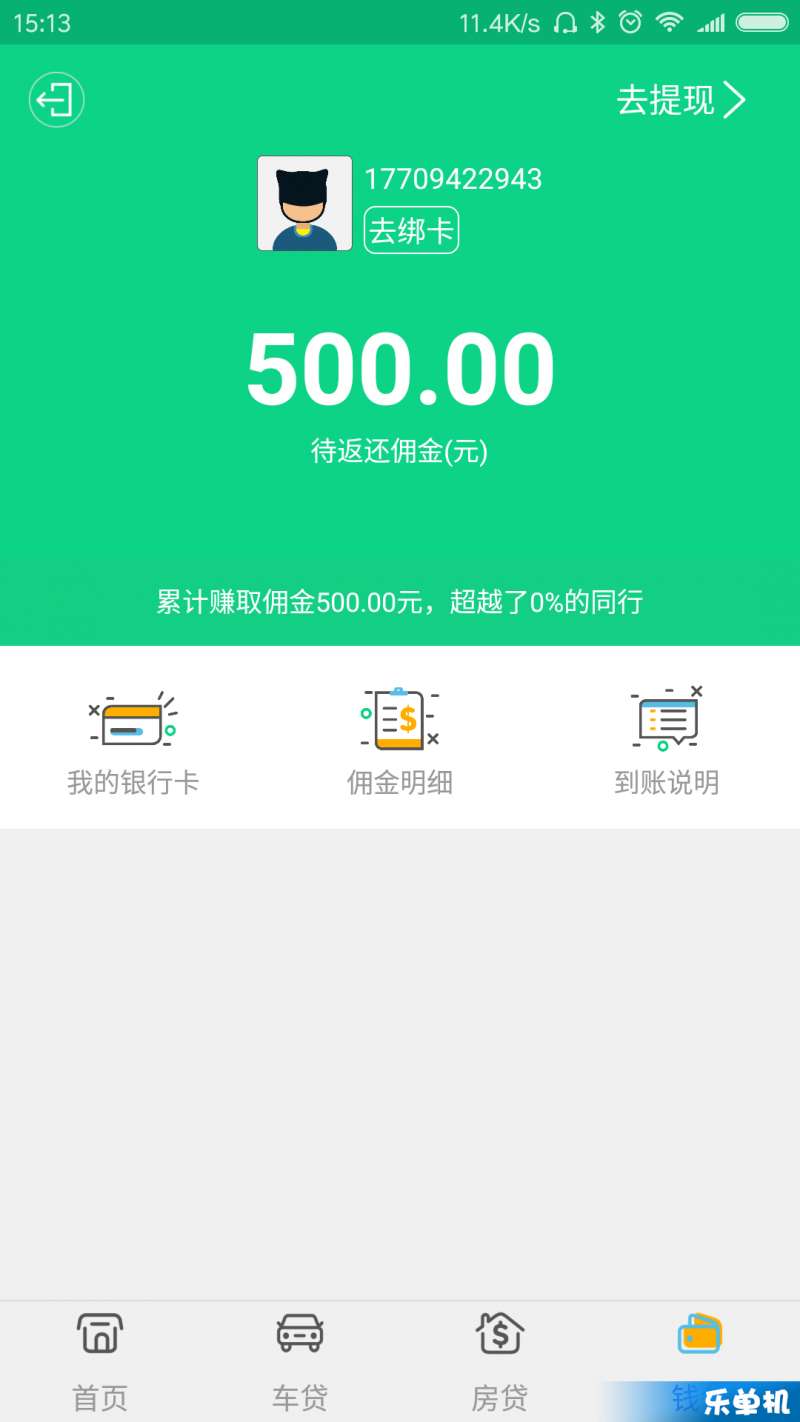Switch to the 车贷 tab

pyautogui.click(x=300, y=1360)
